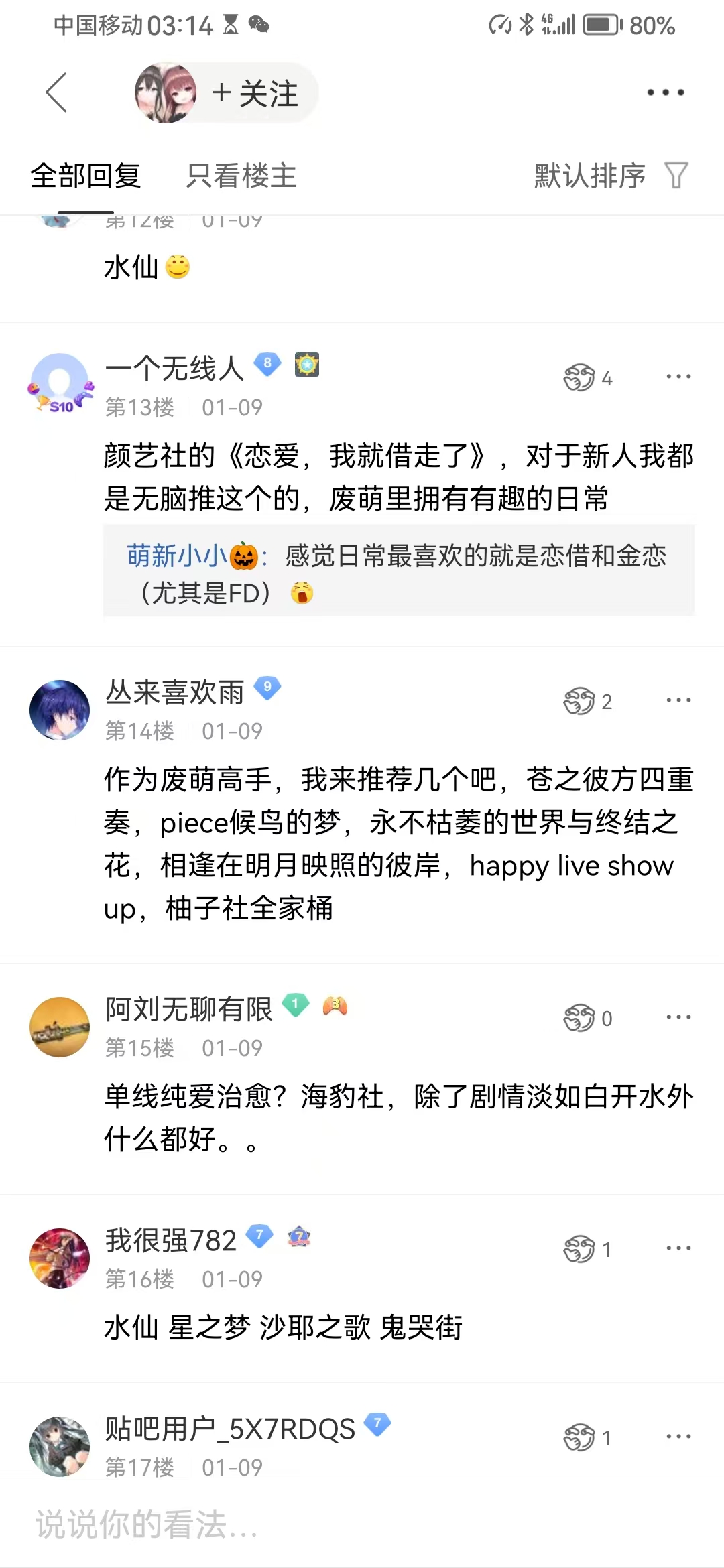Open the top-right overflow menu
The image size is (724, 1568).
pos(665,92)
